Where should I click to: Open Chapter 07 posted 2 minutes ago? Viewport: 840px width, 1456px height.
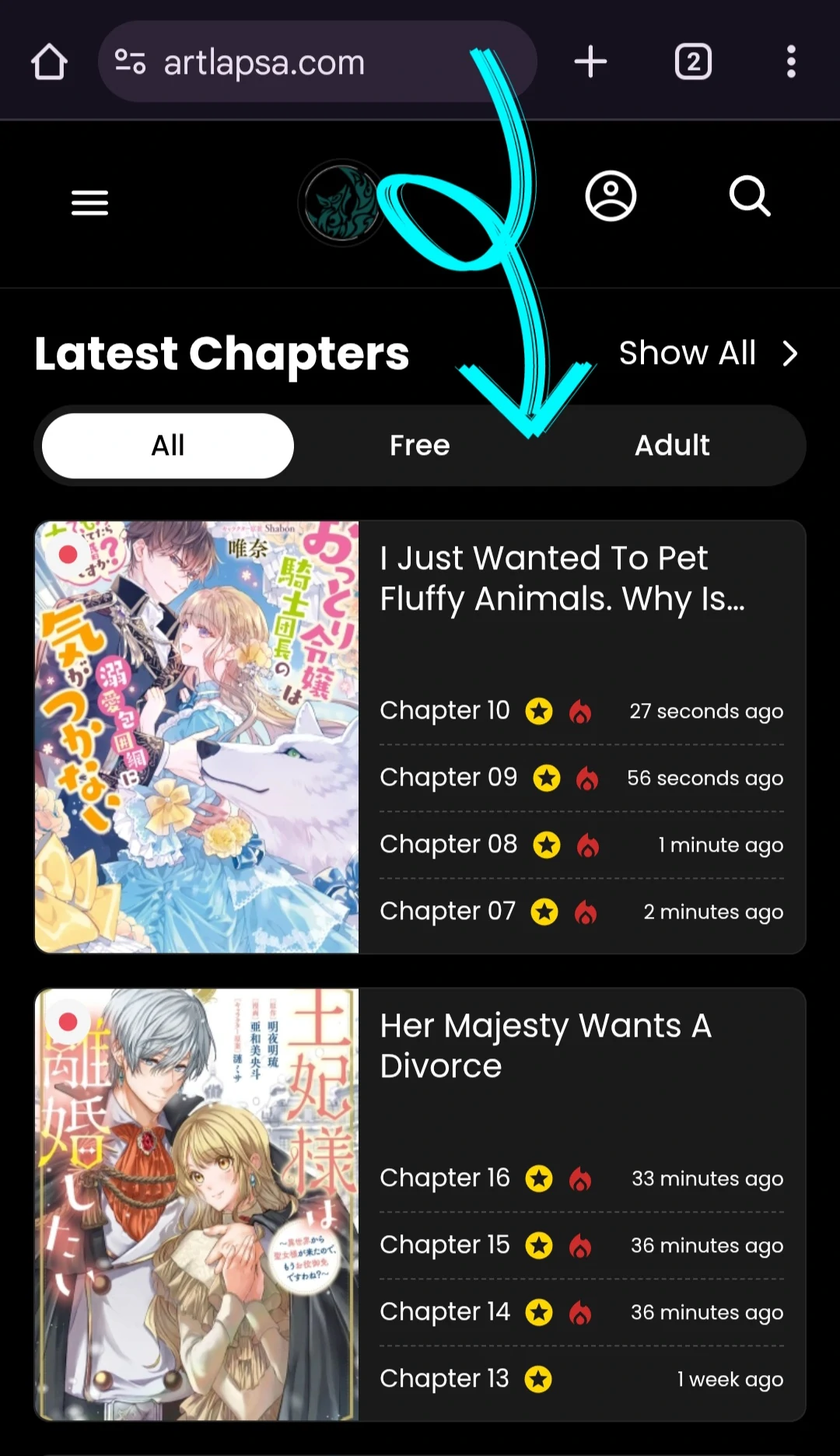(x=448, y=911)
